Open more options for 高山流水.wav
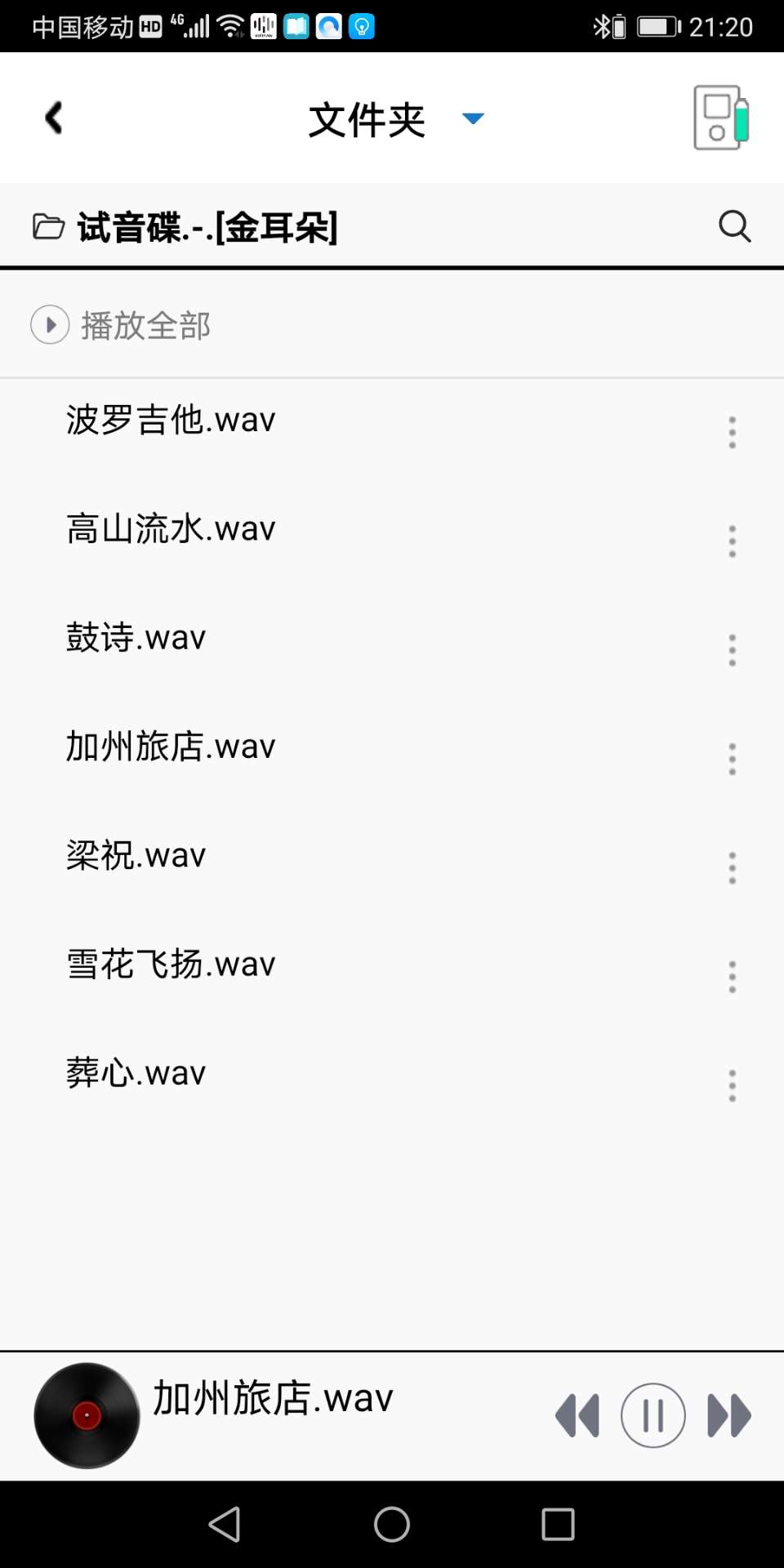This screenshot has width=784, height=1568. click(732, 541)
